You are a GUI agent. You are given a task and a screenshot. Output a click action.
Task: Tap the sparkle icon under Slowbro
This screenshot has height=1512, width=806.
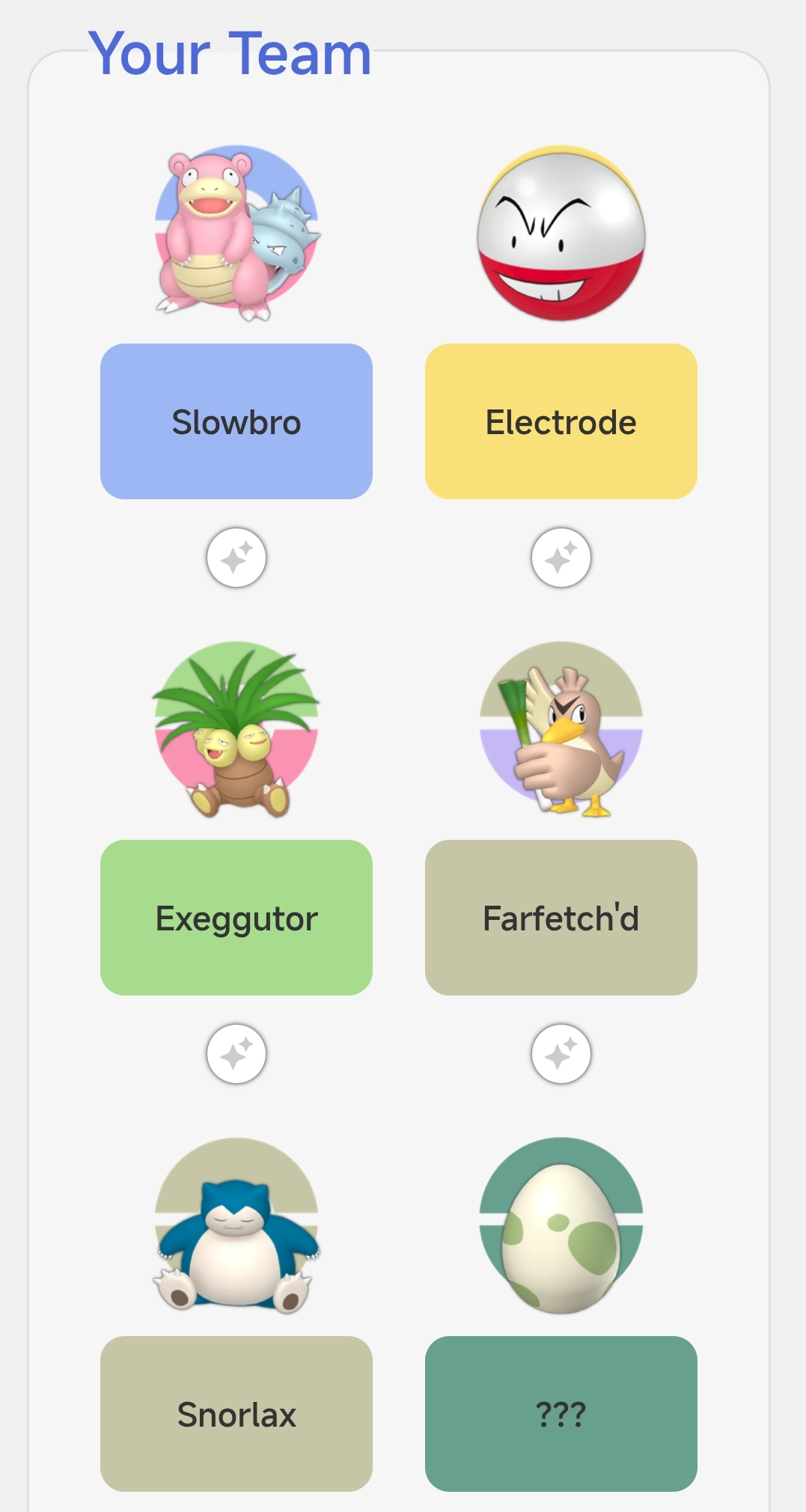[236, 558]
